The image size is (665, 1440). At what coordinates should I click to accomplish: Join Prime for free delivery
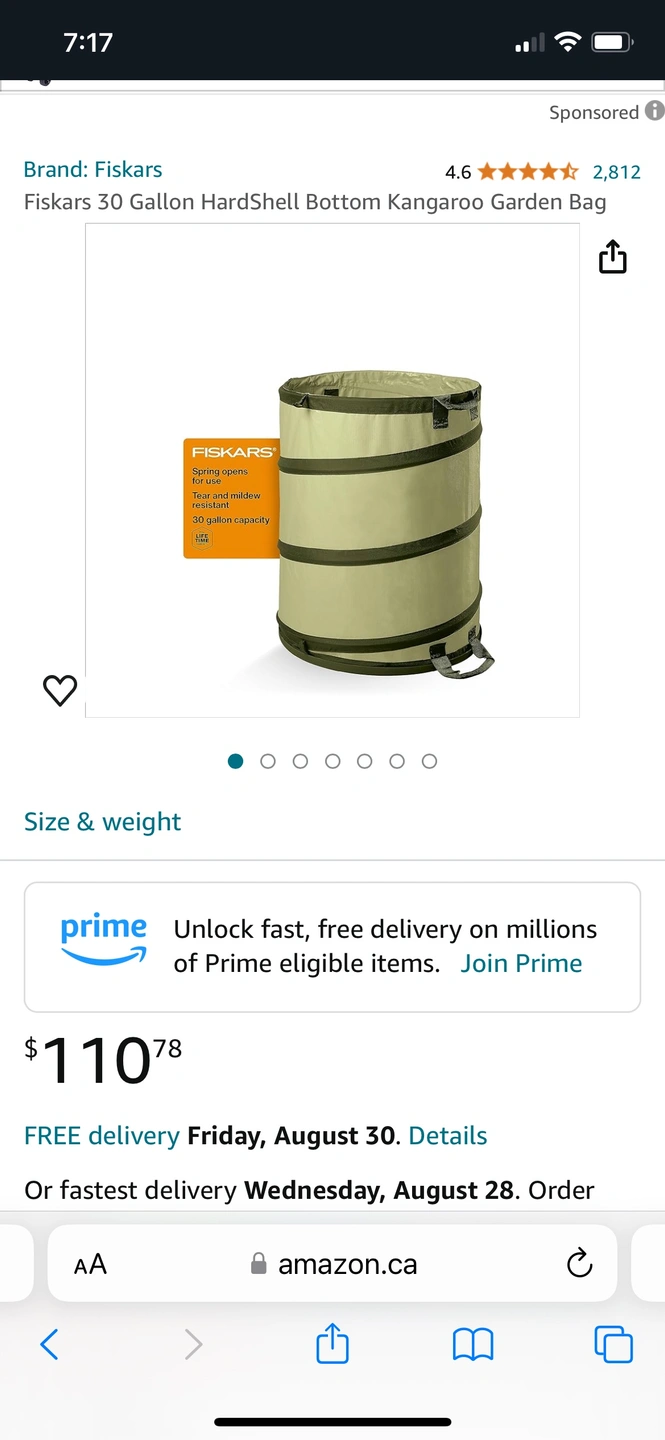tap(521, 963)
